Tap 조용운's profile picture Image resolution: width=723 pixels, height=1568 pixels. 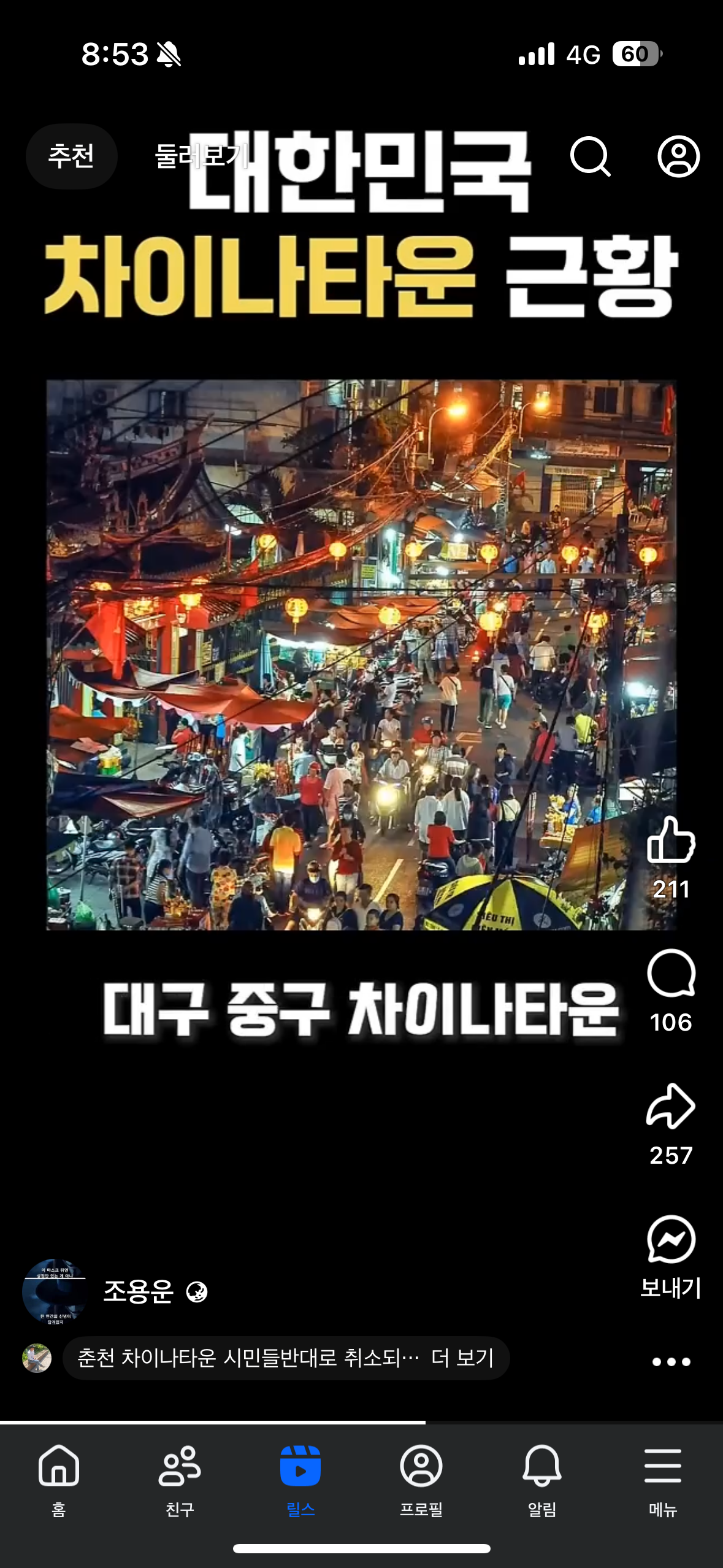click(x=54, y=1291)
